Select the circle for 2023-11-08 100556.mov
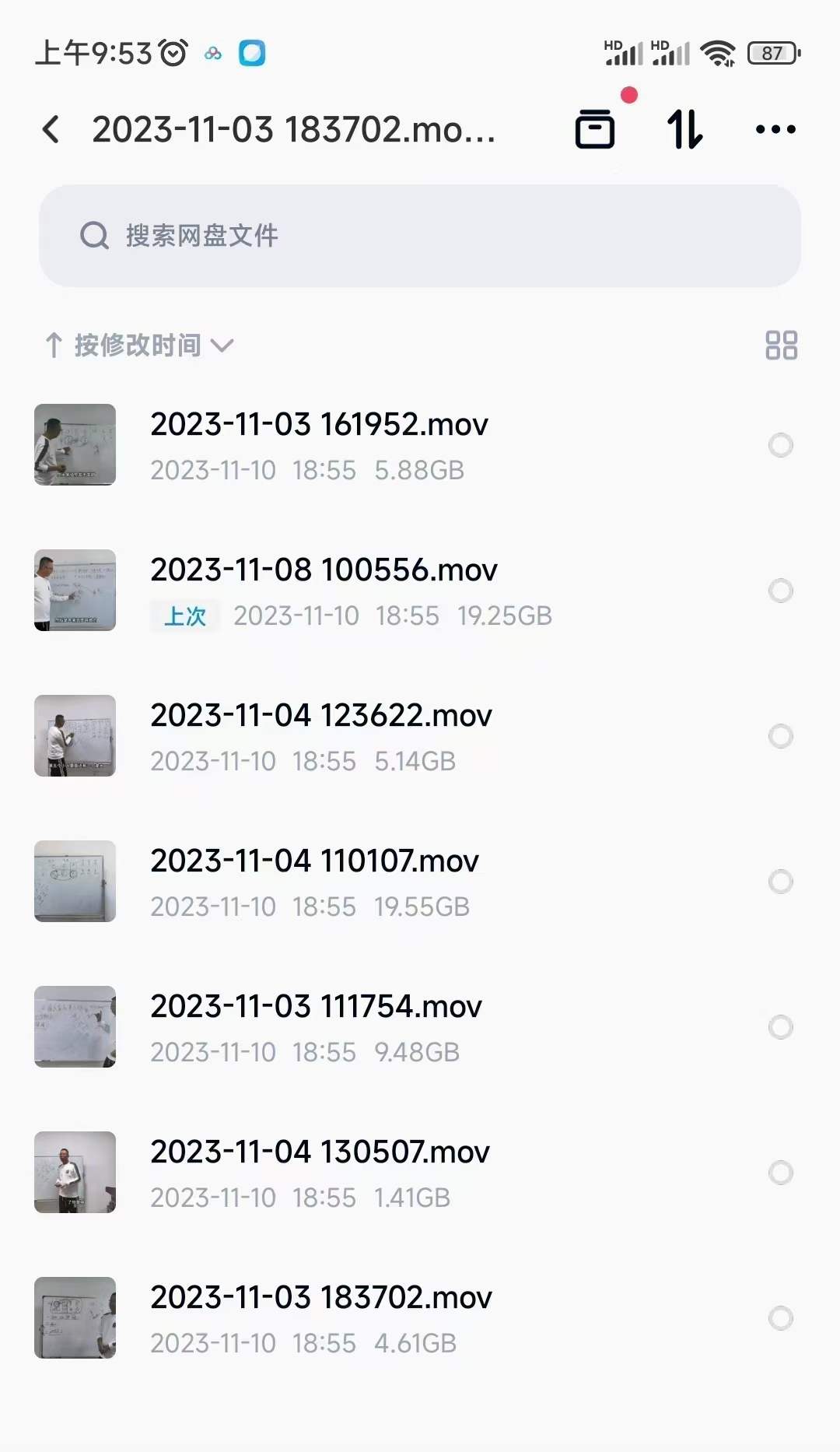Screen dimensions: 840x1452 coord(780,591)
